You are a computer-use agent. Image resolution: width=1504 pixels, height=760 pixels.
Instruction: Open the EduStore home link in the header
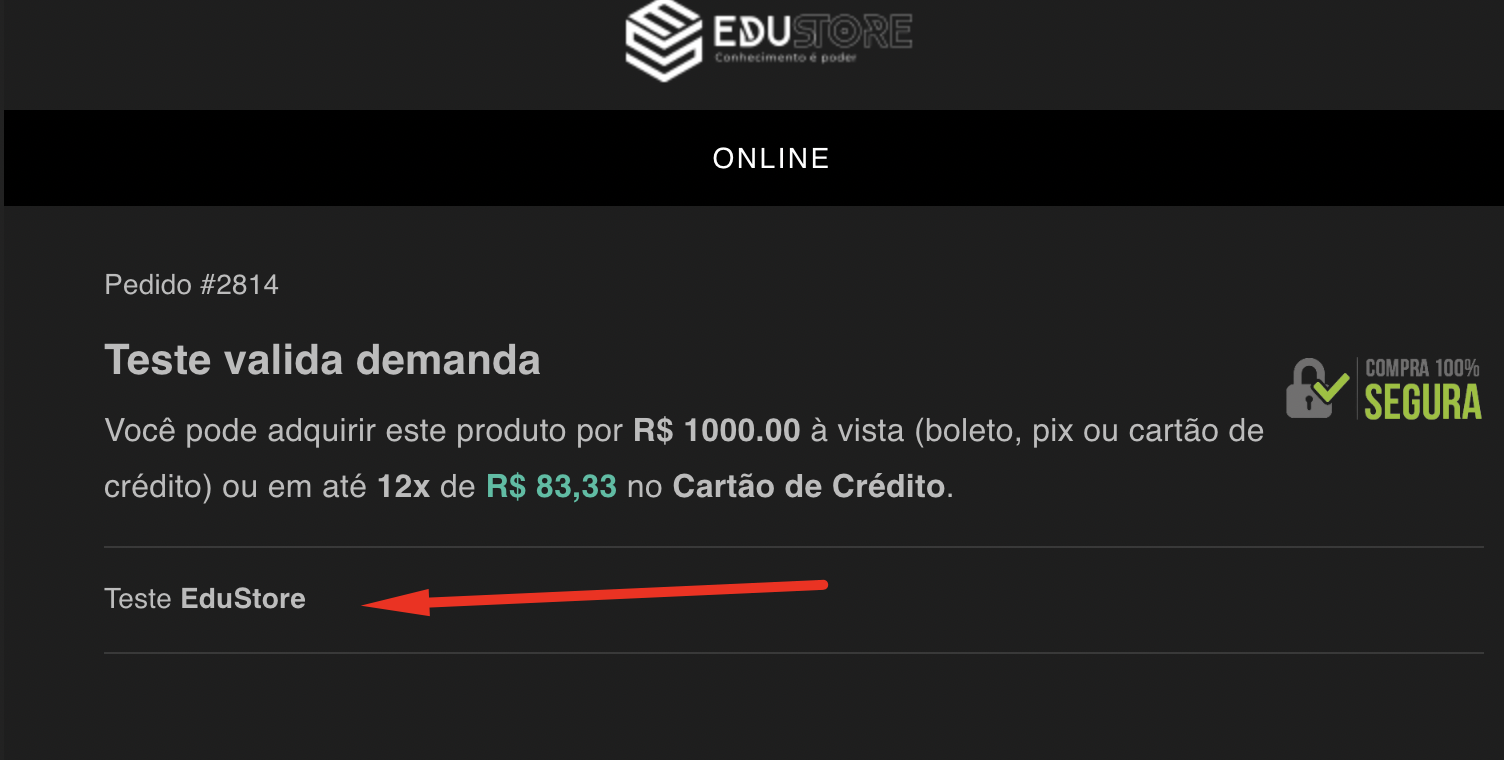point(768,38)
